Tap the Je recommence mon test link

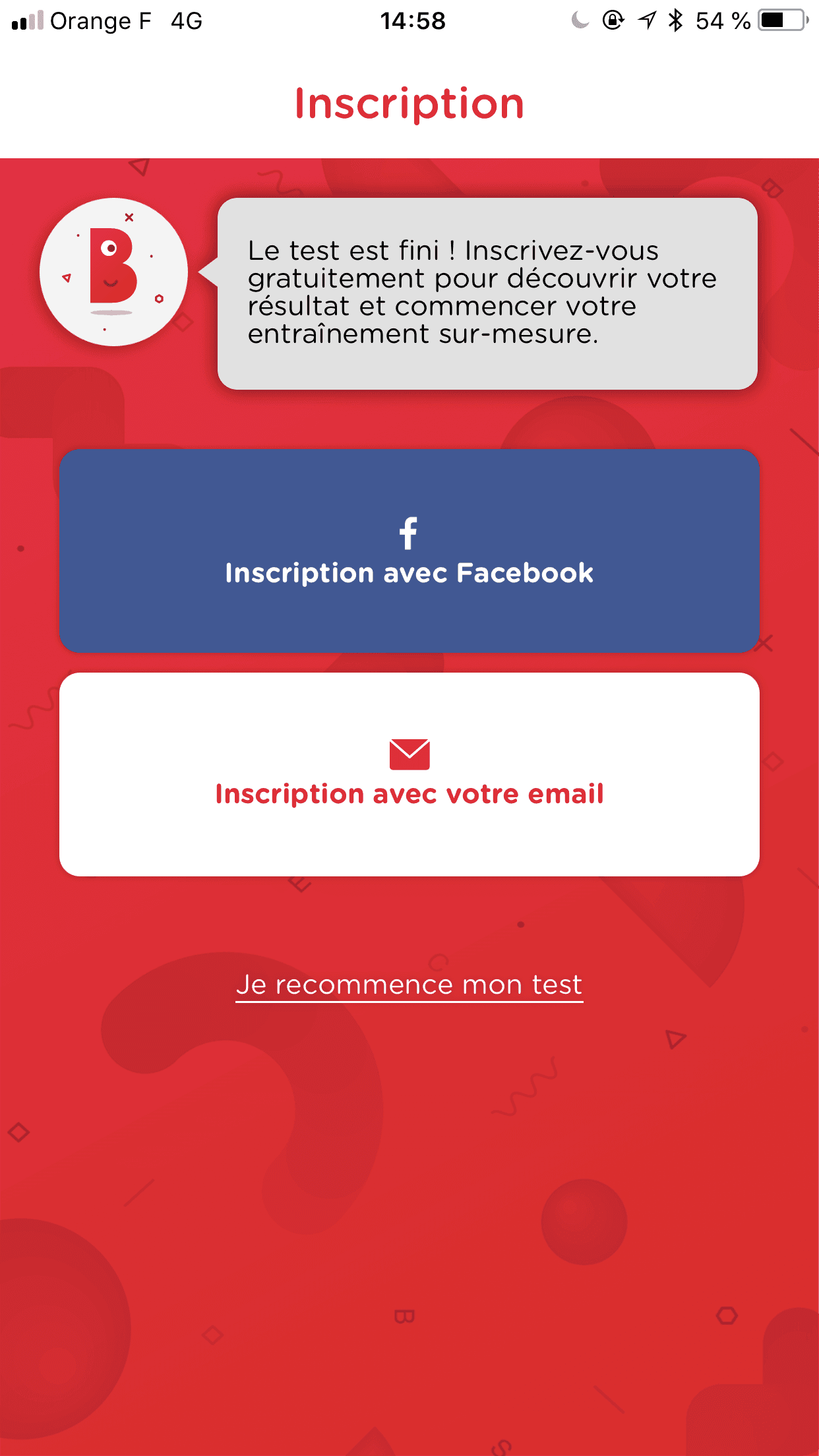tap(409, 985)
